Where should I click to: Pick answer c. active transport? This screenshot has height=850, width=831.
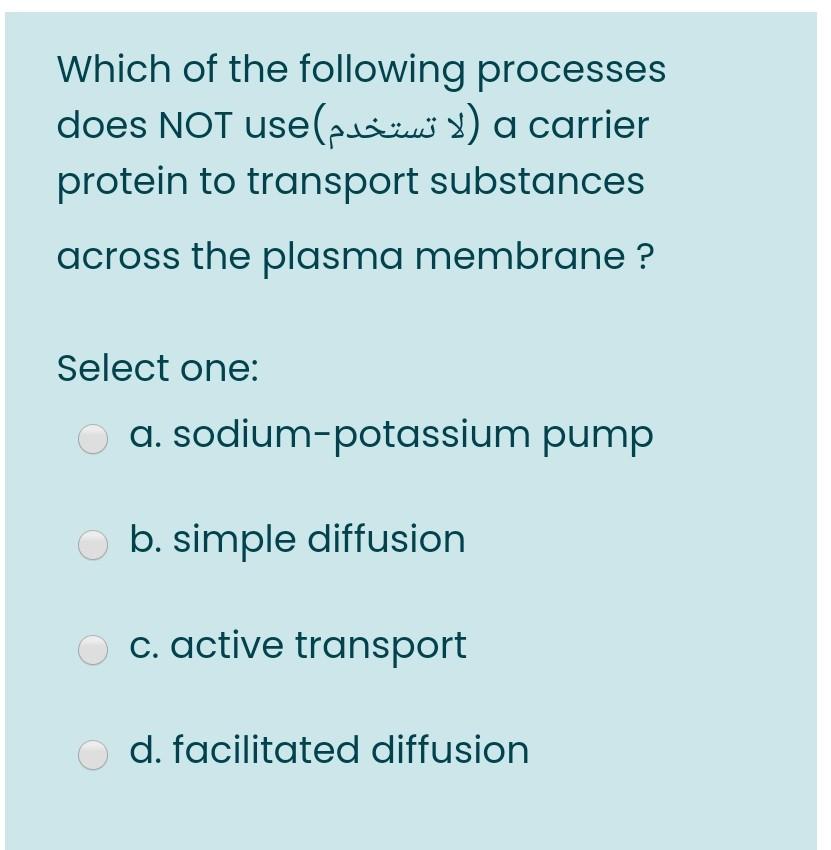point(93,650)
